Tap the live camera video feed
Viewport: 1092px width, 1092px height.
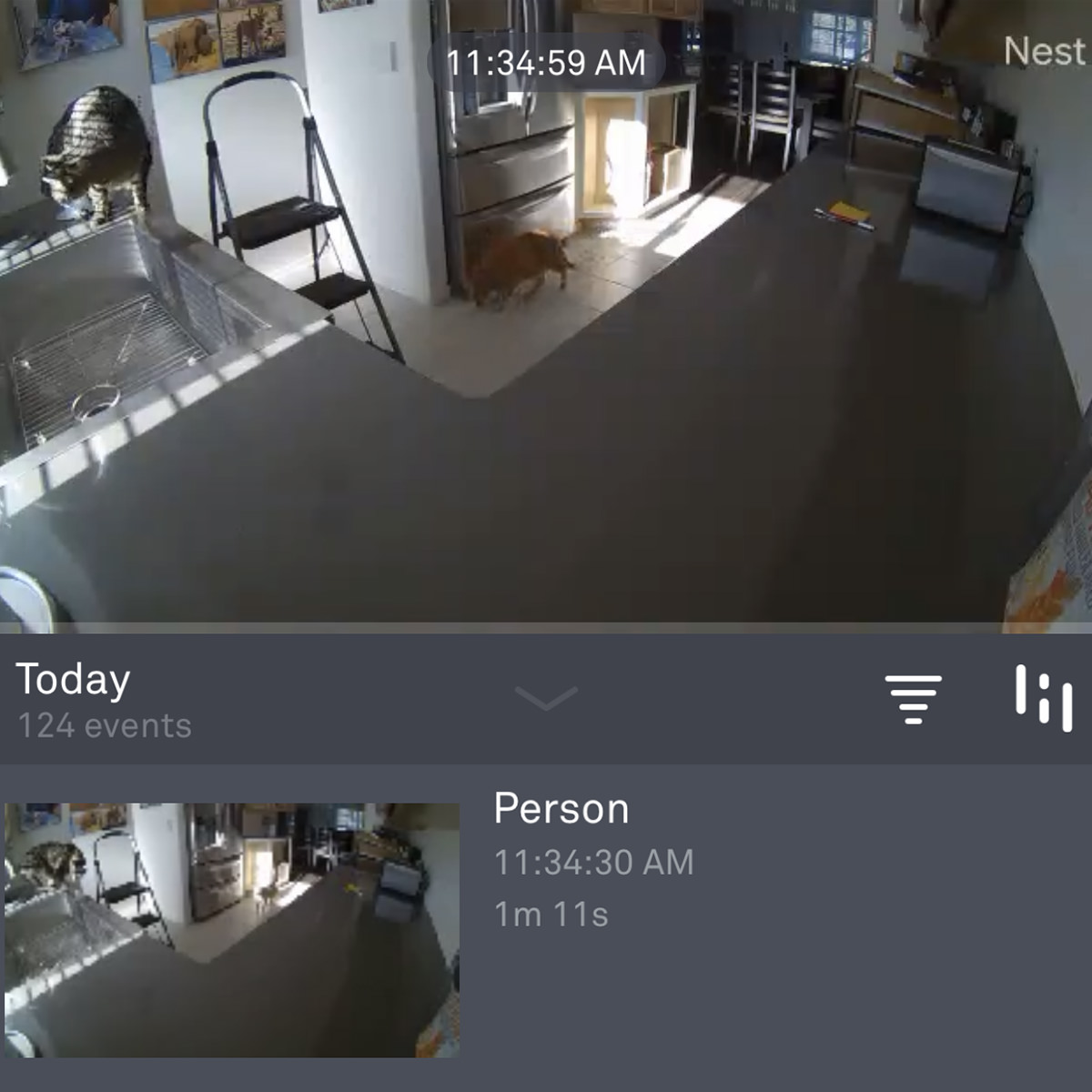[x=546, y=364]
